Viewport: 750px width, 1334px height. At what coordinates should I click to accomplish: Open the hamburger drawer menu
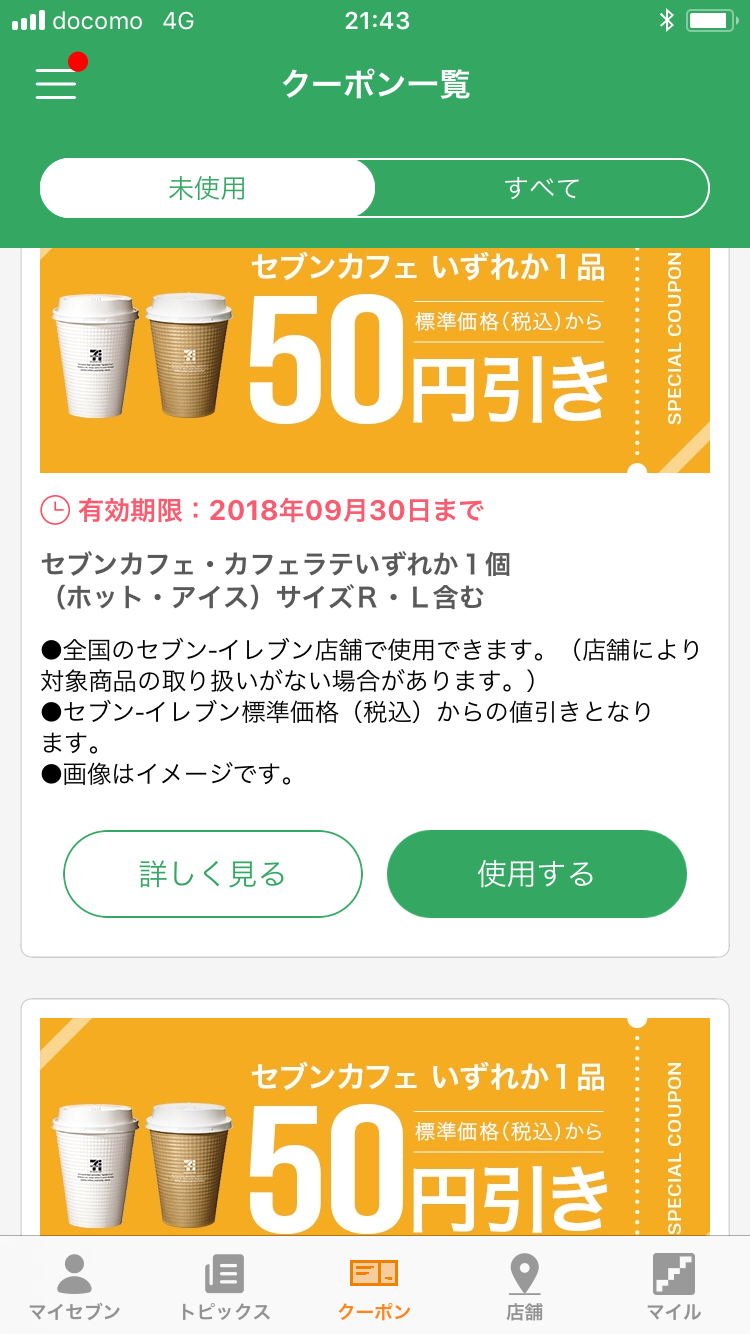[x=56, y=83]
